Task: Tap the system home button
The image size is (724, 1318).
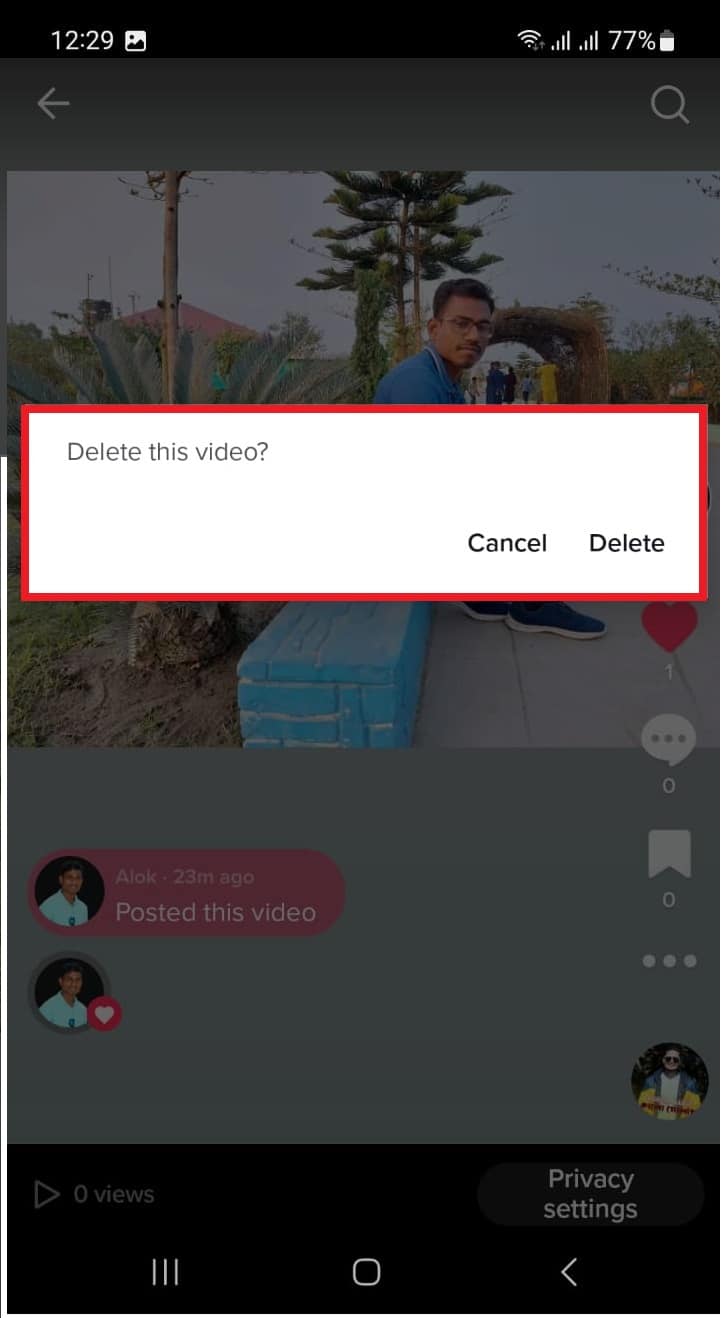Action: (367, 1272)
